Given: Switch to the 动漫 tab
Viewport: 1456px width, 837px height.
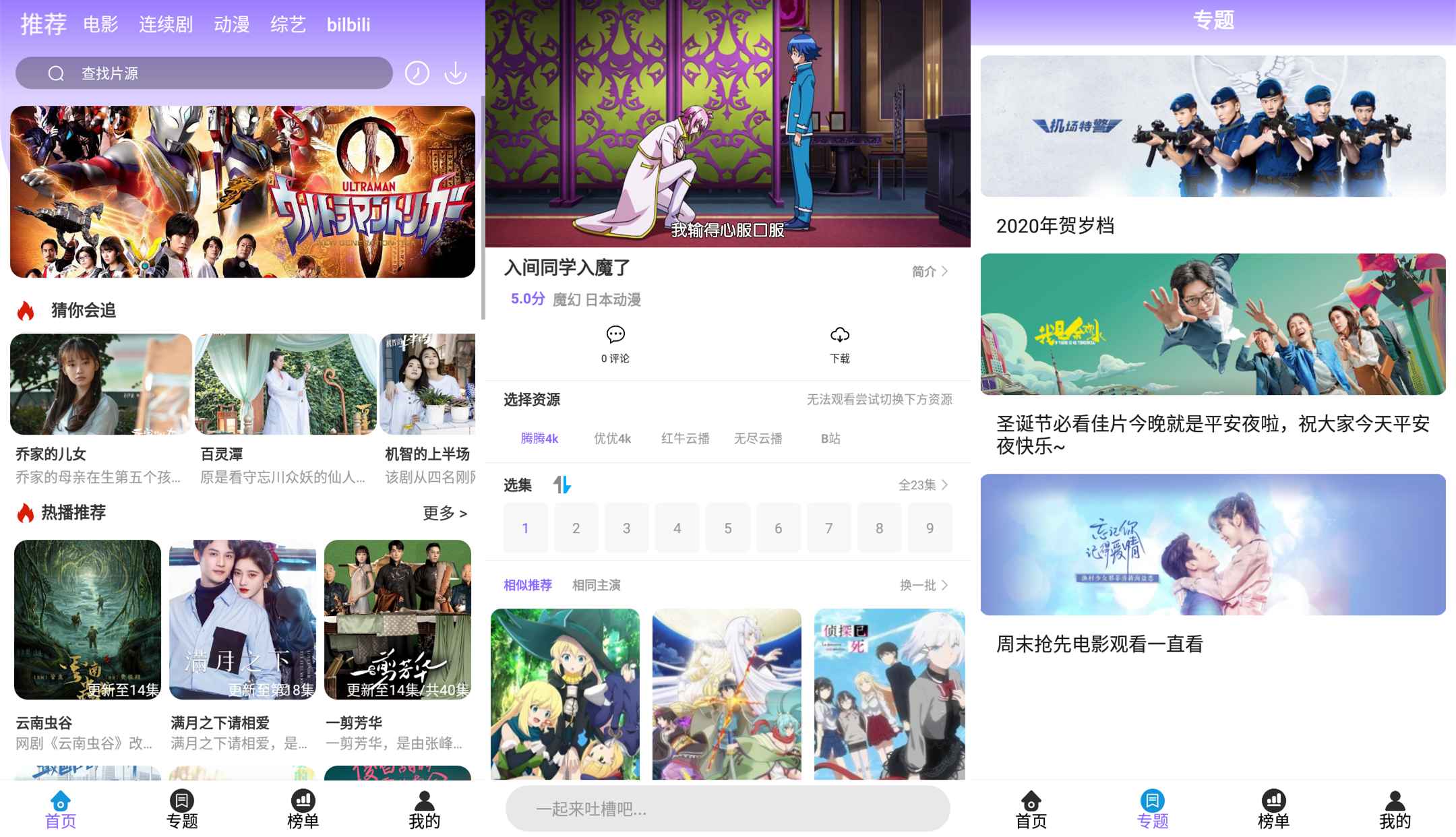Looking at the screenshot, I should coord(231,25).
